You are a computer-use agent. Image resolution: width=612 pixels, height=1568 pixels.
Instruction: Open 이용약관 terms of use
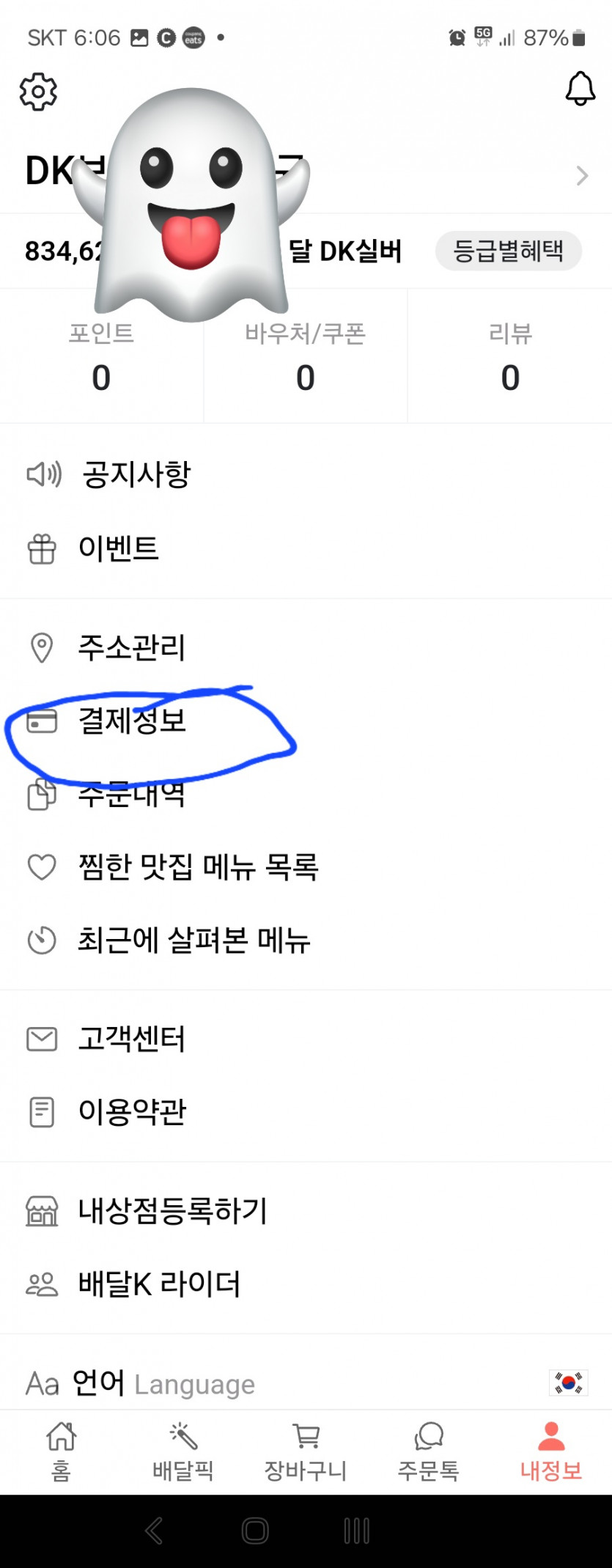(132, 1112)
